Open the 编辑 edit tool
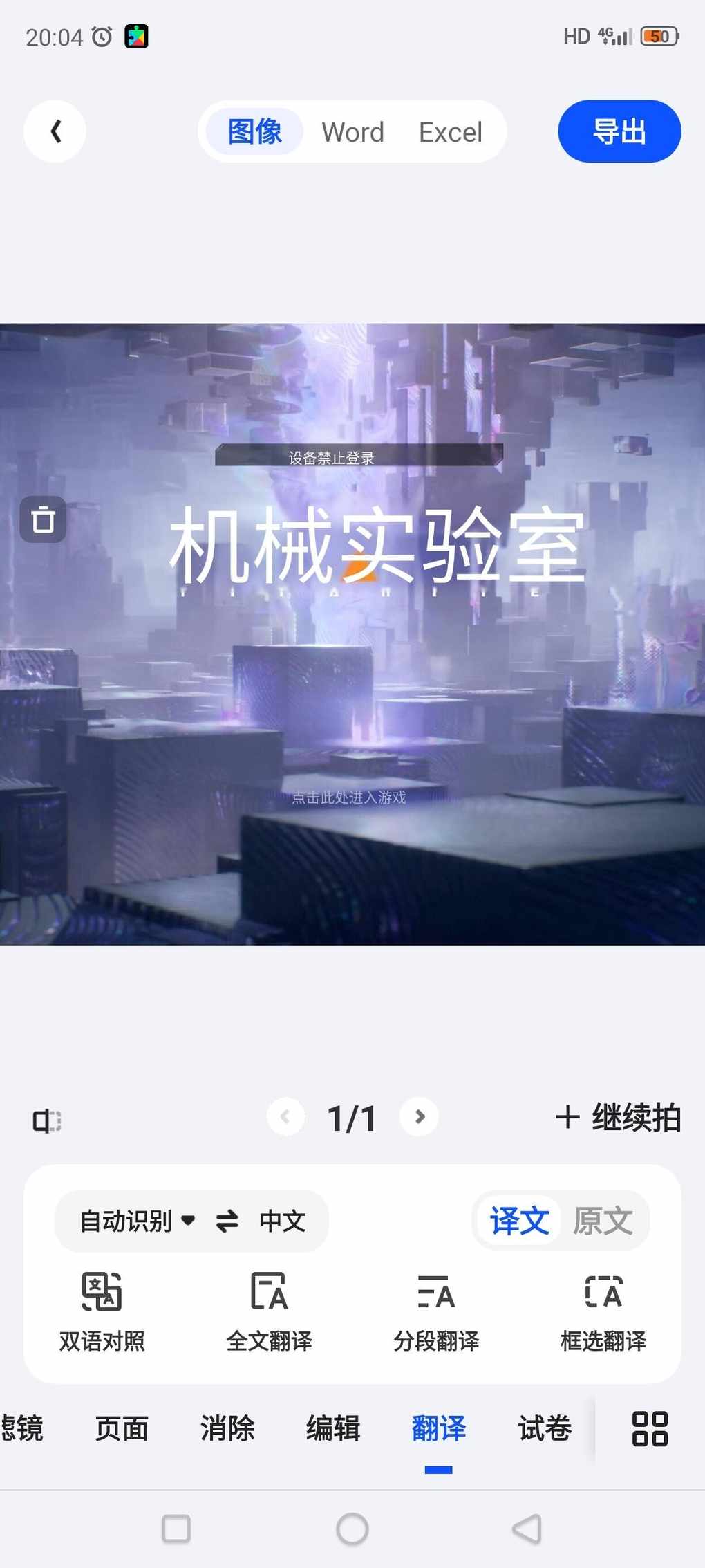The image size is (705, 1568). tap(333, 1428)
